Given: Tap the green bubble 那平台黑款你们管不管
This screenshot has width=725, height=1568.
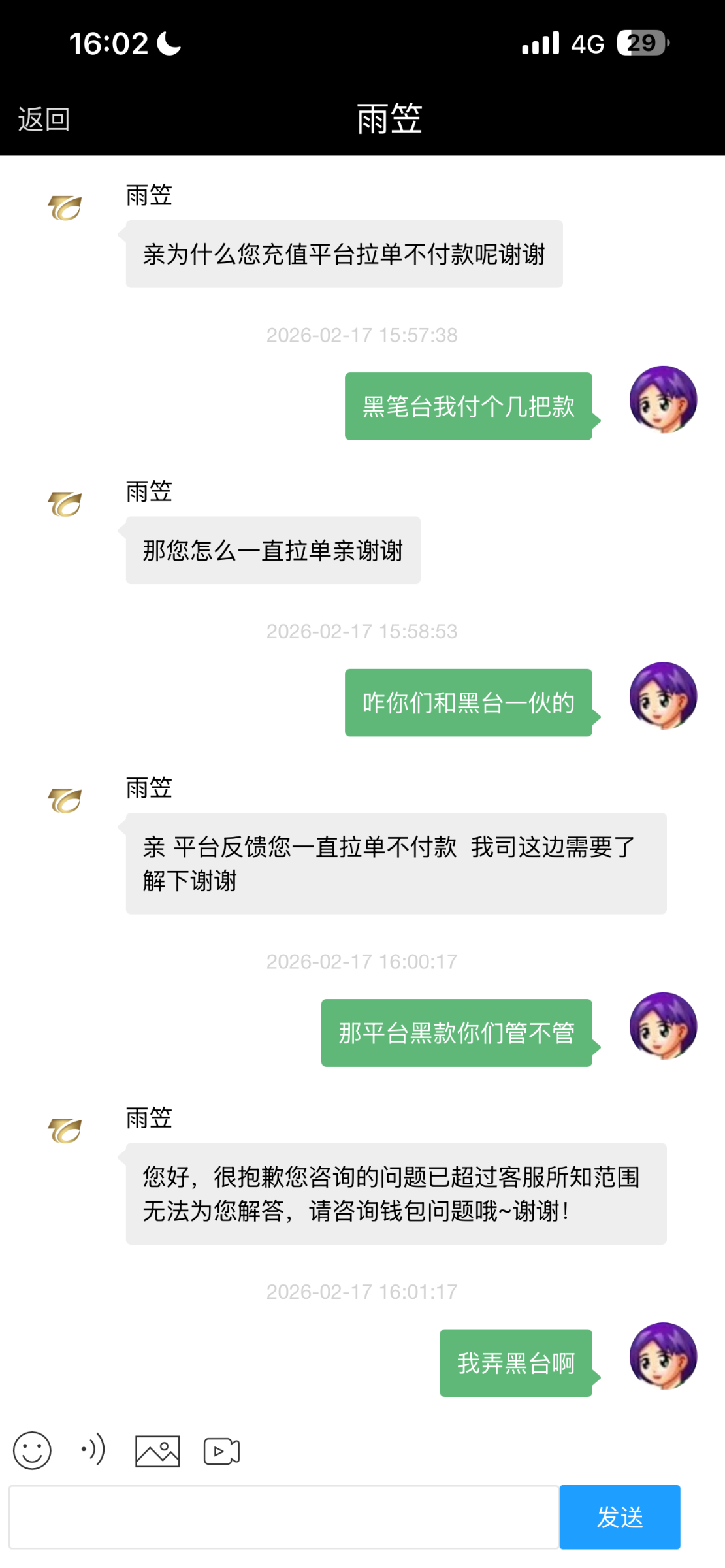Looking at the screenshot, I should 457,1033.
